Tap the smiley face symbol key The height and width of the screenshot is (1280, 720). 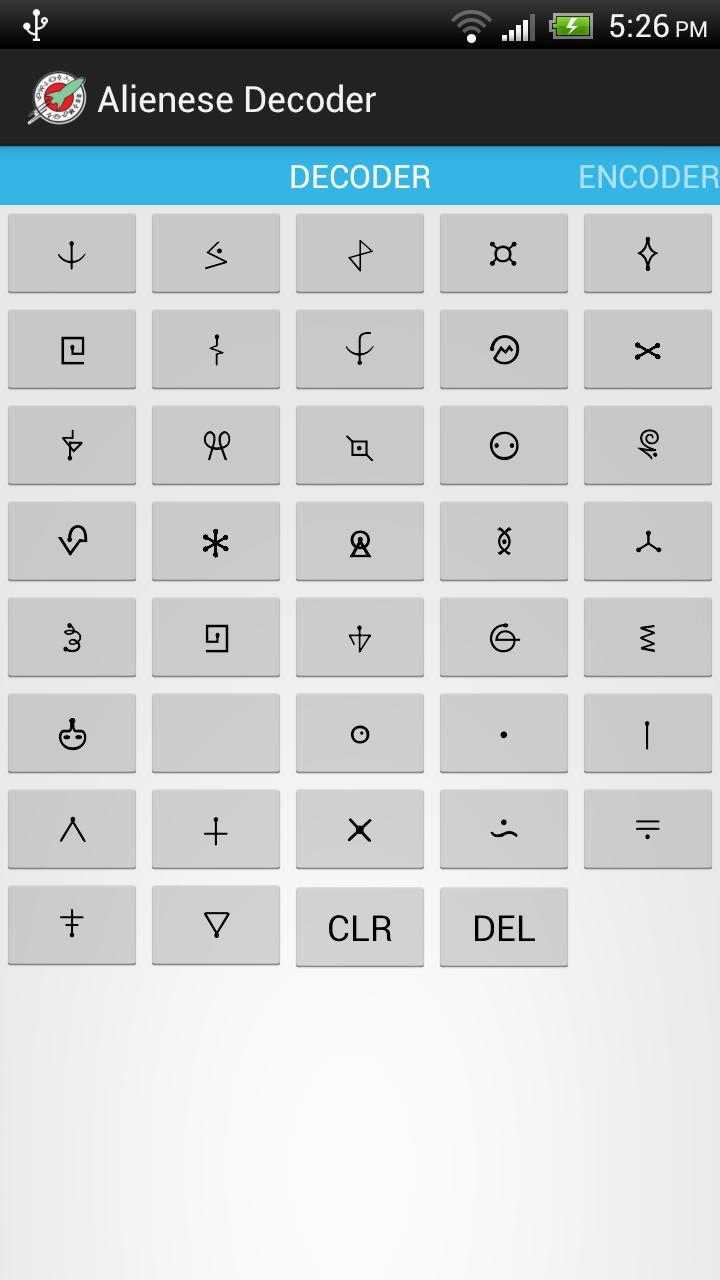point(504,445)
